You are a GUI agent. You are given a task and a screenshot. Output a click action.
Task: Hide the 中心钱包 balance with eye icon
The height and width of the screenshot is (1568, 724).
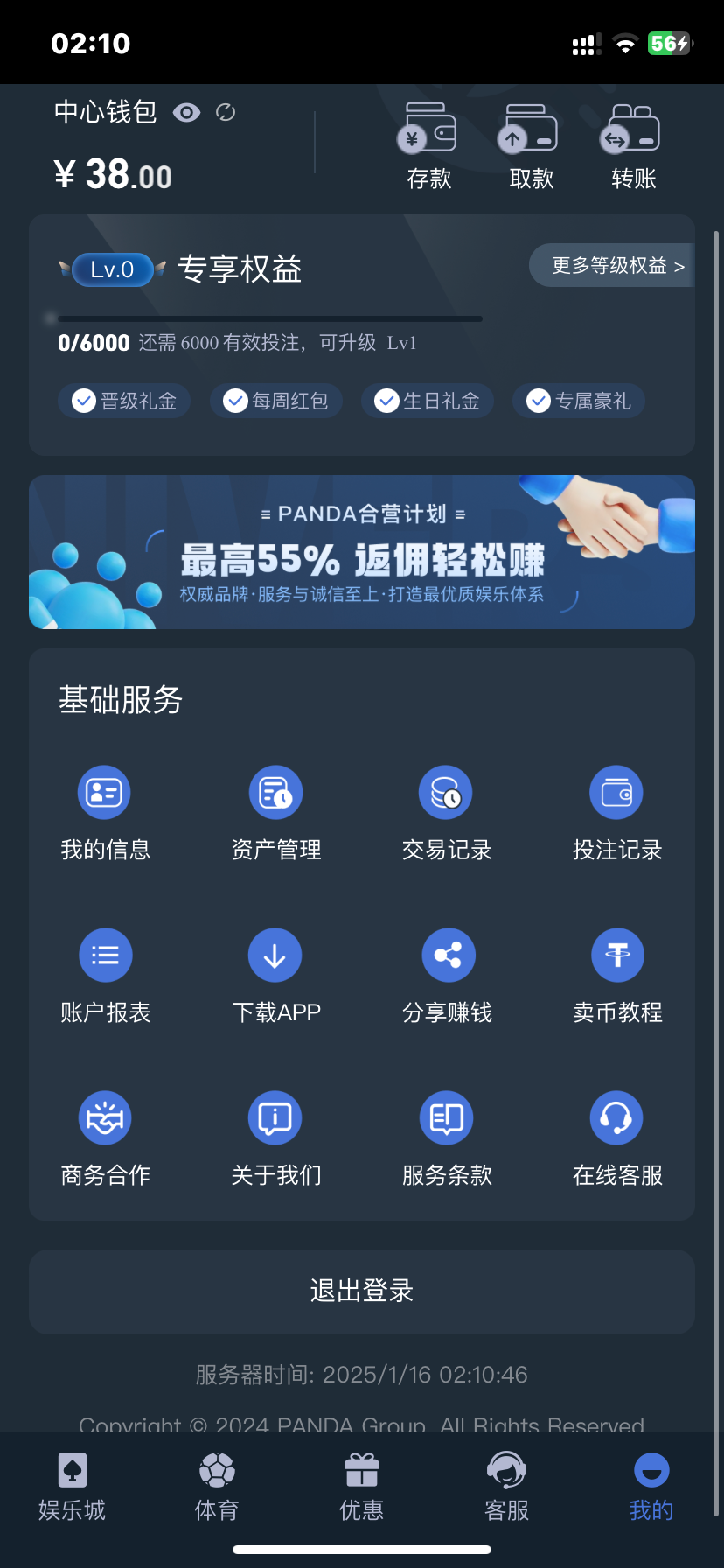point(186,112)
